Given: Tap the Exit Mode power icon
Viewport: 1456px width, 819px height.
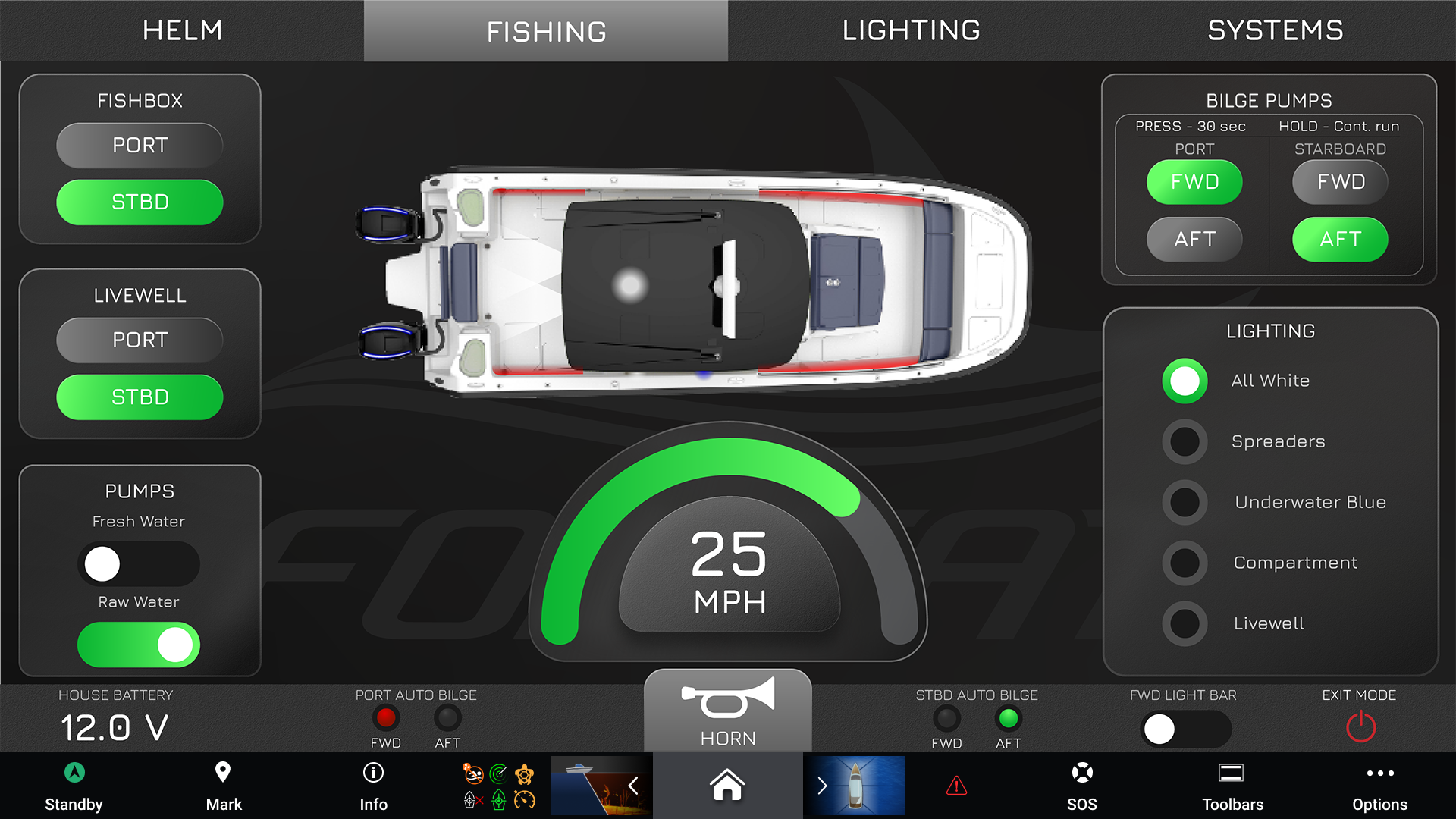Looking at the screenshot, I should pos(1360,726).
